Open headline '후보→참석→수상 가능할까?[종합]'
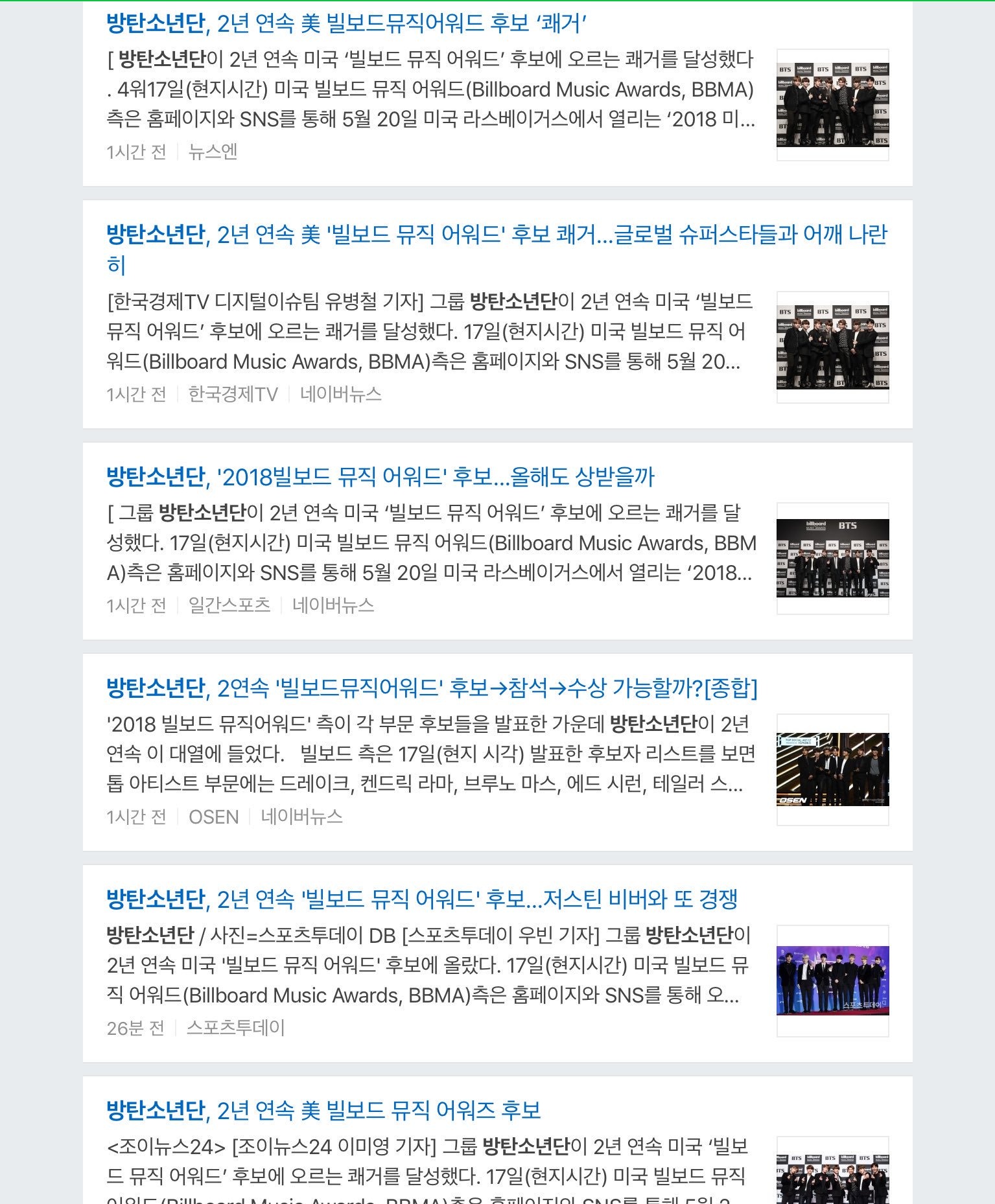This screenshot has height=1204, width=995. pyautogui.click(x=431, y=688)
